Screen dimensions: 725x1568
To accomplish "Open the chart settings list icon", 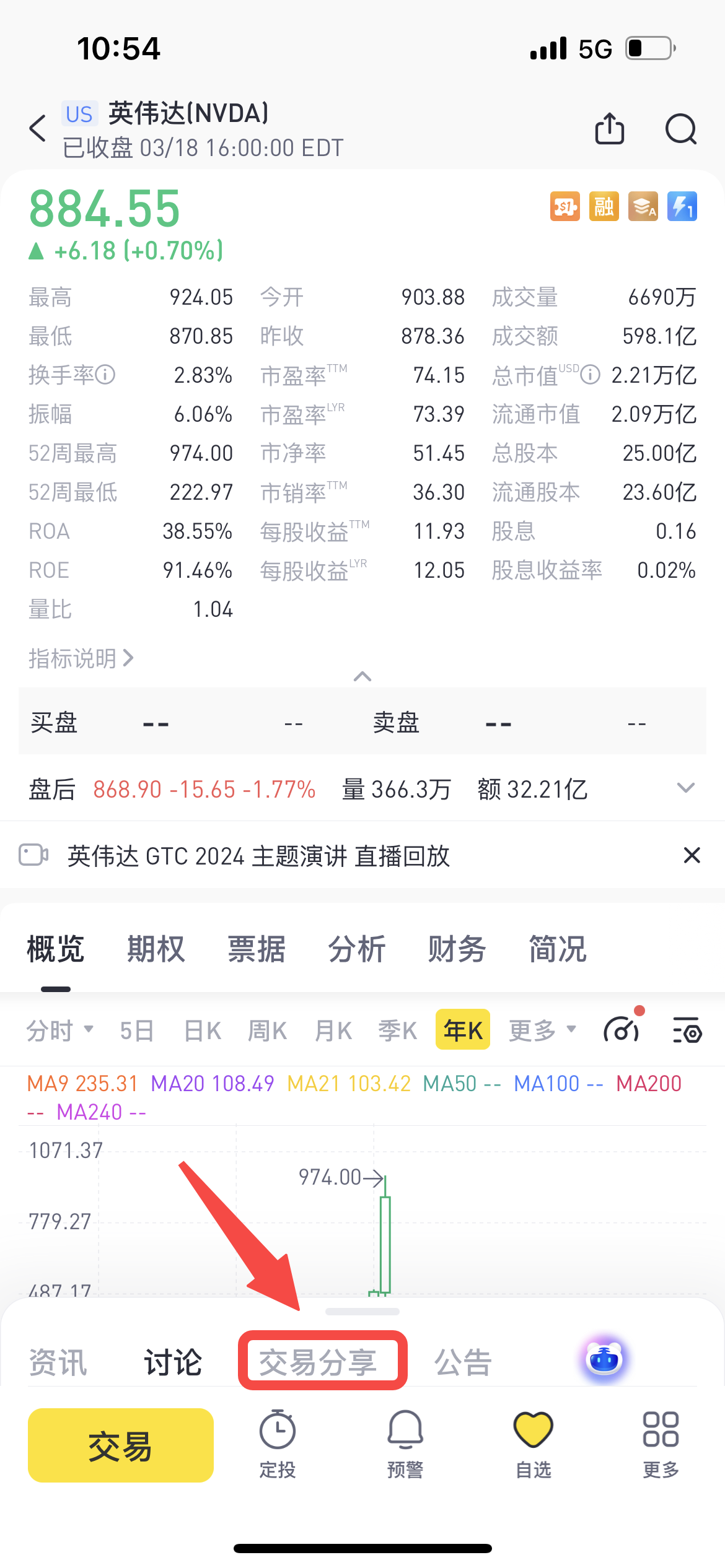I will [687, 1030].
